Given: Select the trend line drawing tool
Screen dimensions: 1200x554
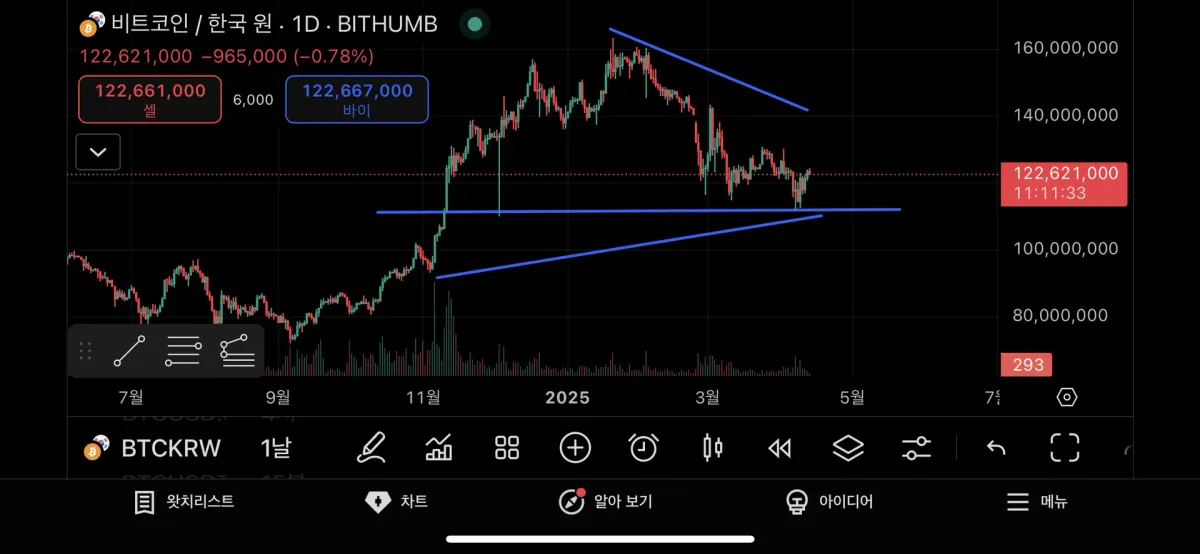Looking at the screenshot, I should pos(129,351).
